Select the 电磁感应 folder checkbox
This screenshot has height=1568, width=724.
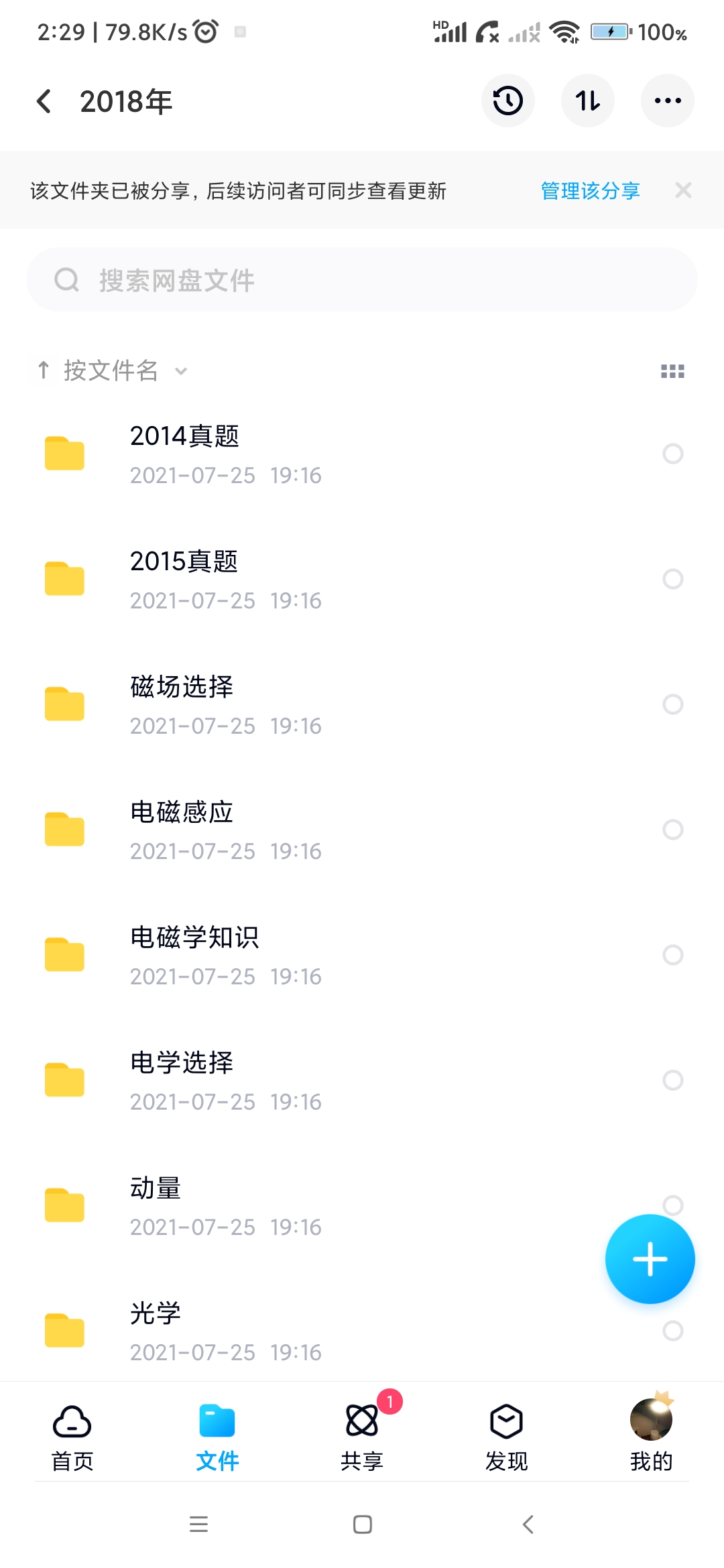pyautogui.click(x=672, y=830)
